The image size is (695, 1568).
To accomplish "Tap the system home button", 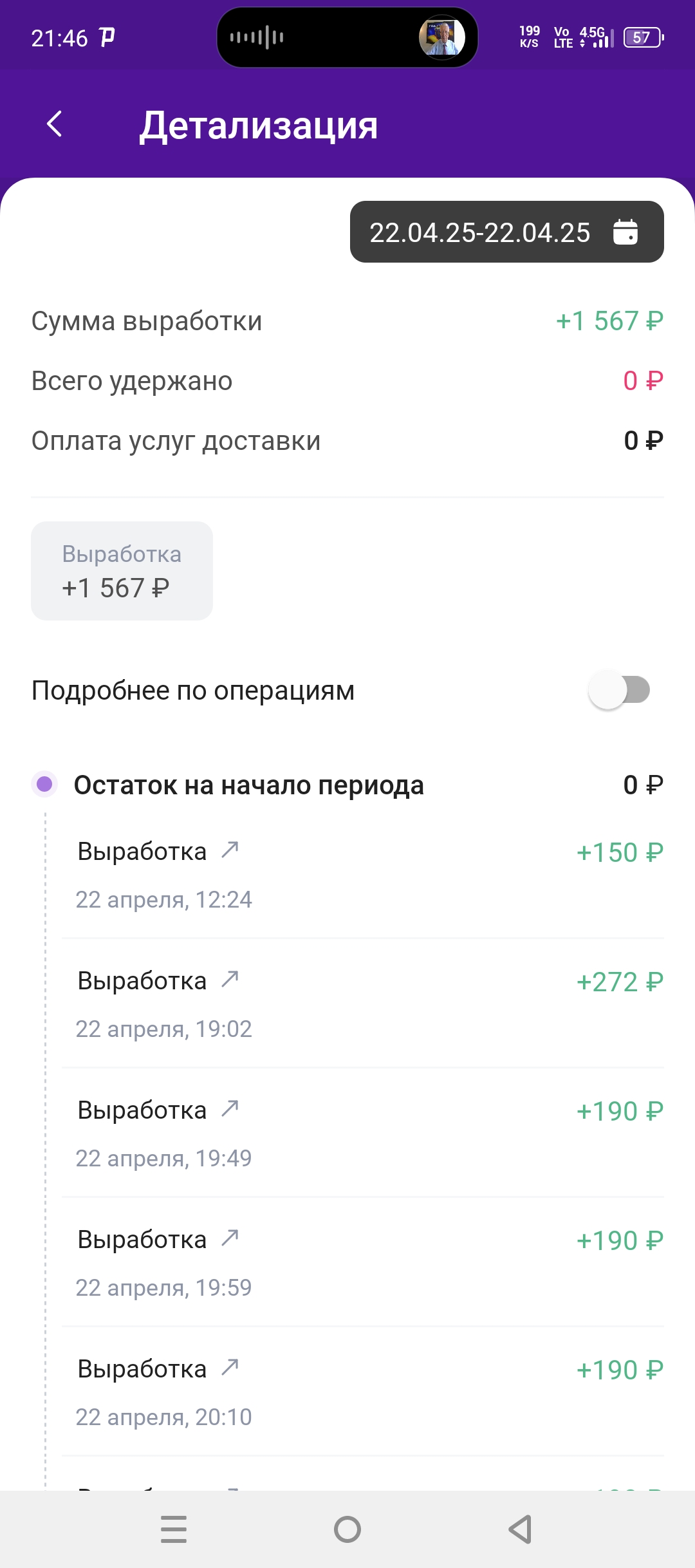I will click(x=347, y=1529).
